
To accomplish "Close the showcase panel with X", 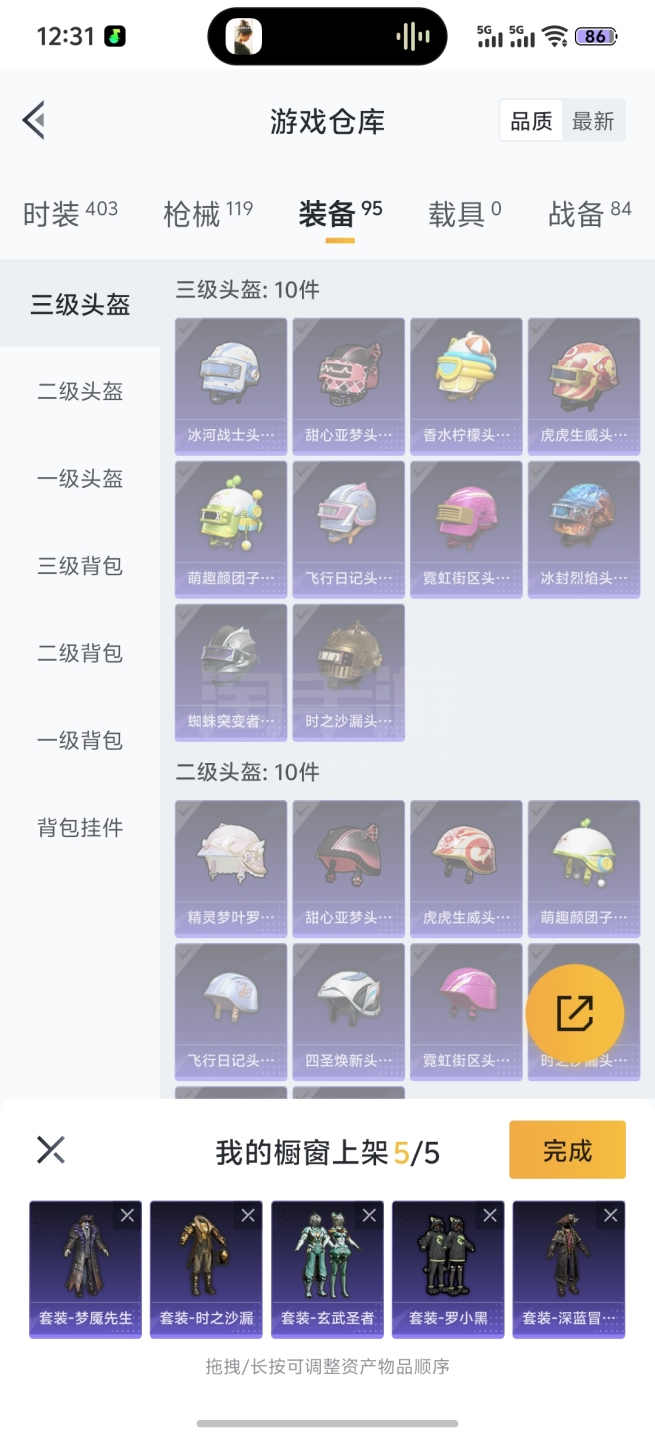I will click(x=51, y=1150).
